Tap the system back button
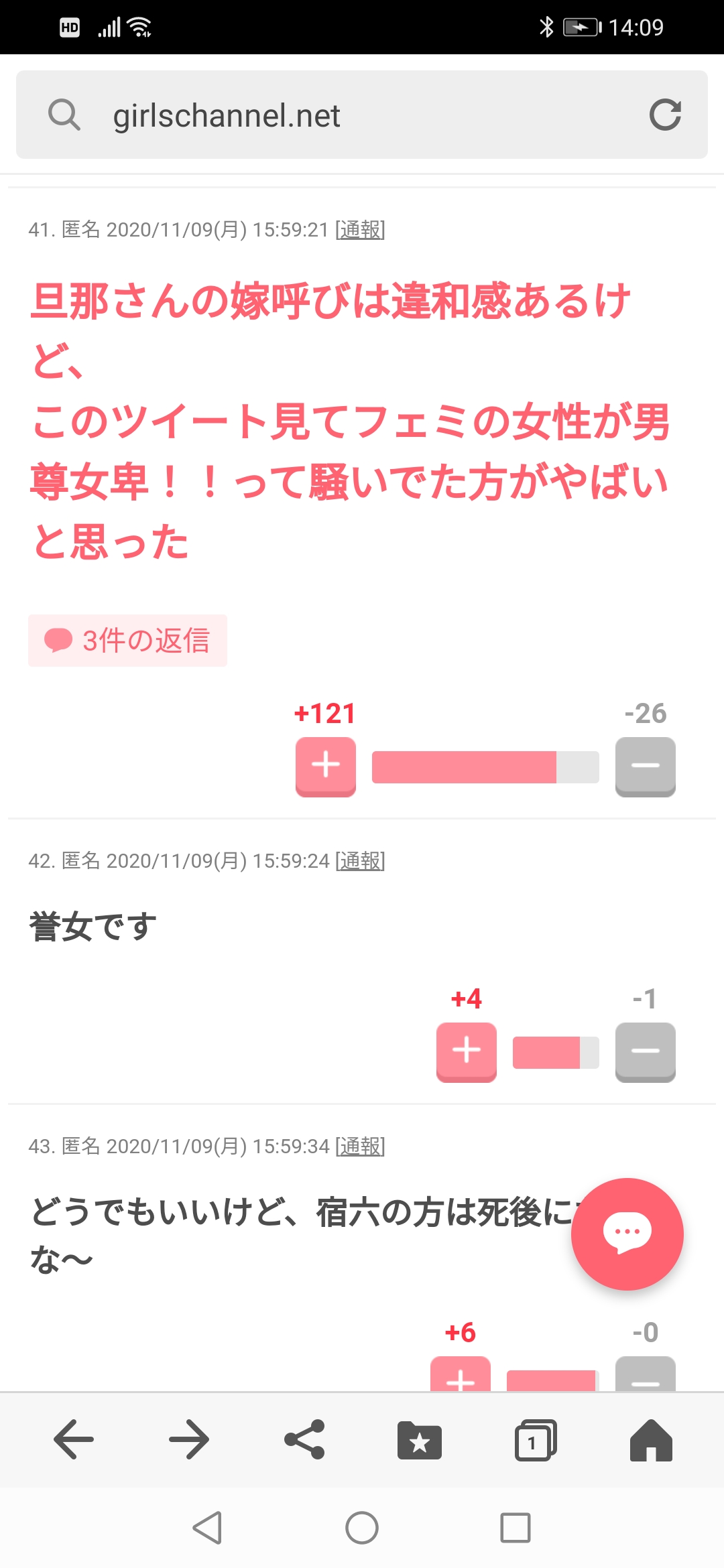 point(208,1528)
